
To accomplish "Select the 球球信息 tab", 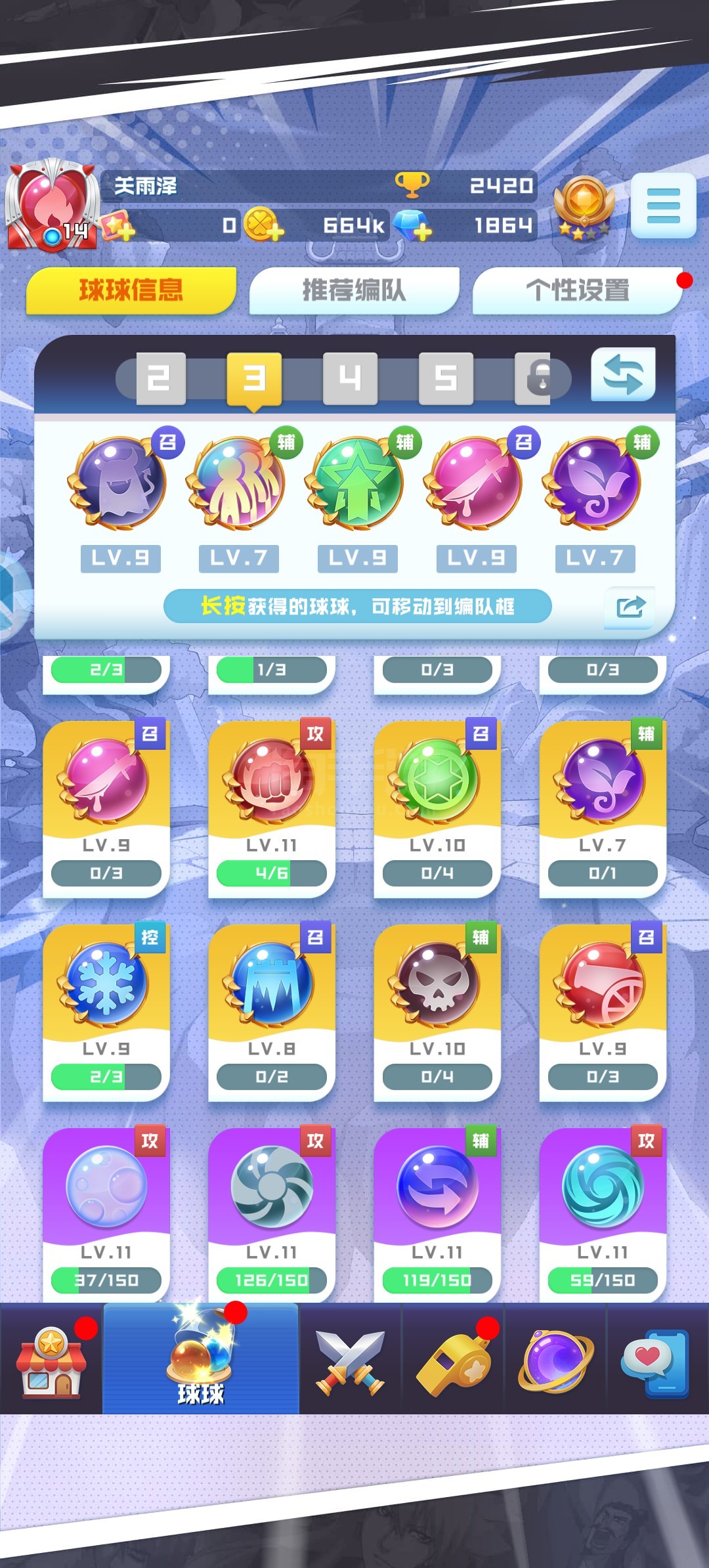I will coord(131,290).
